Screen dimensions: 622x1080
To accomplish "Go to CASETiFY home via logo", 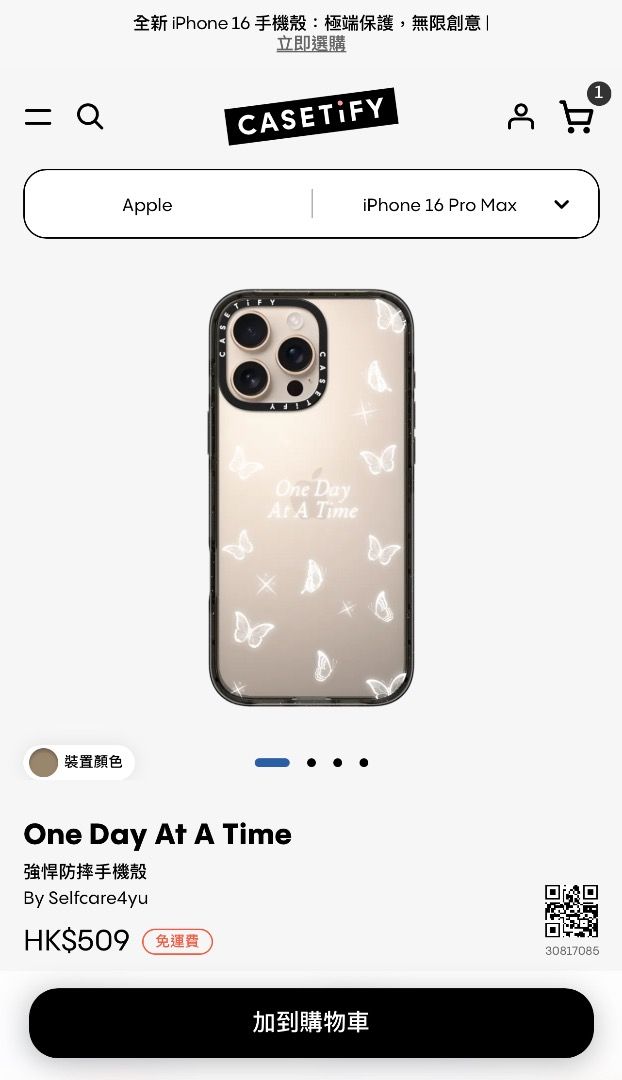I will (x=311, y=116).
